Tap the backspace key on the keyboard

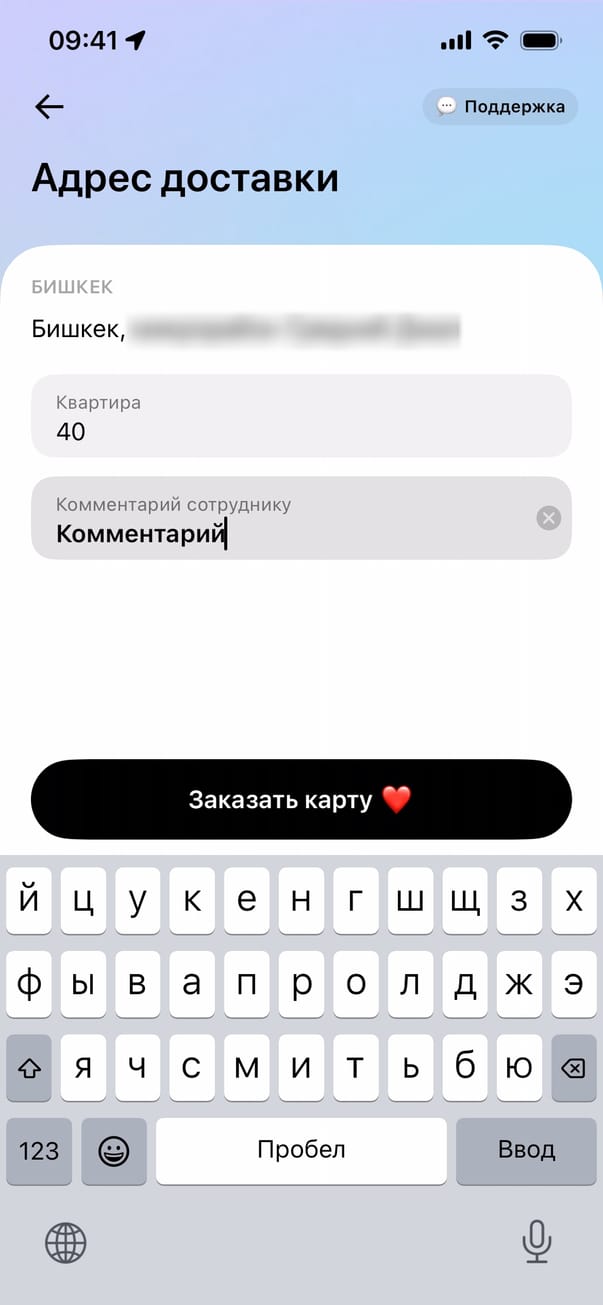573,1068
